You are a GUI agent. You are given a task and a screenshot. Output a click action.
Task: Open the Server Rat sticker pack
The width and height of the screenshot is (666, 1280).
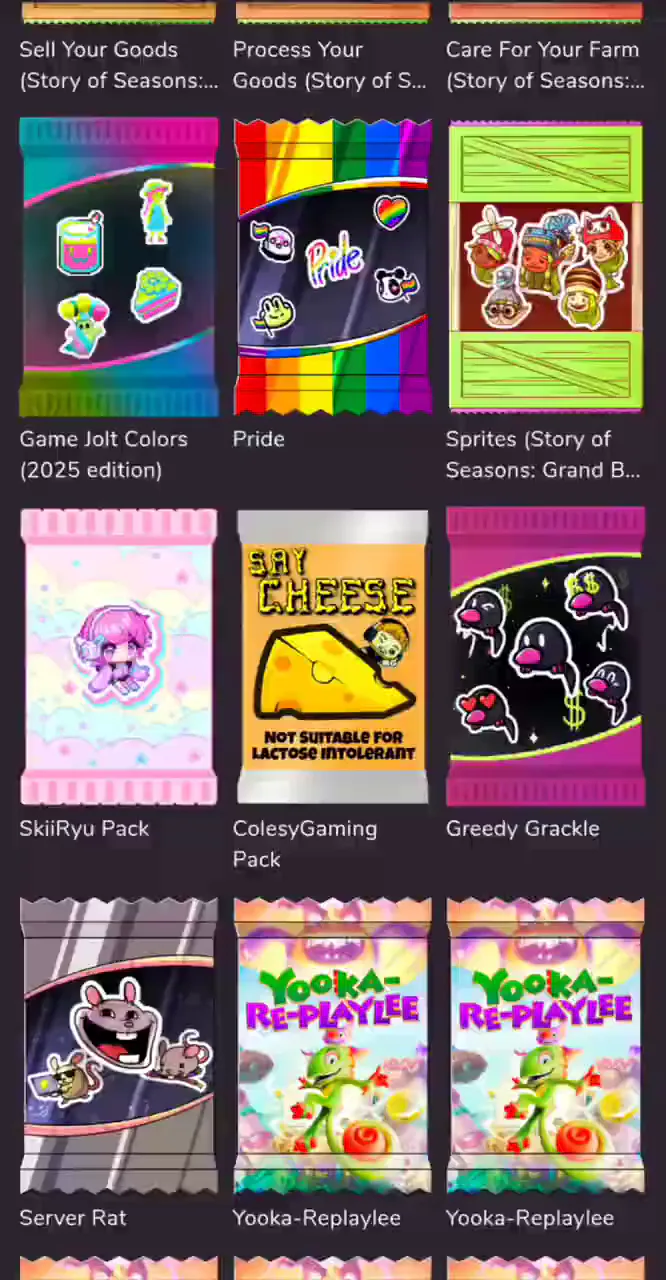(x=118, y=1045)
